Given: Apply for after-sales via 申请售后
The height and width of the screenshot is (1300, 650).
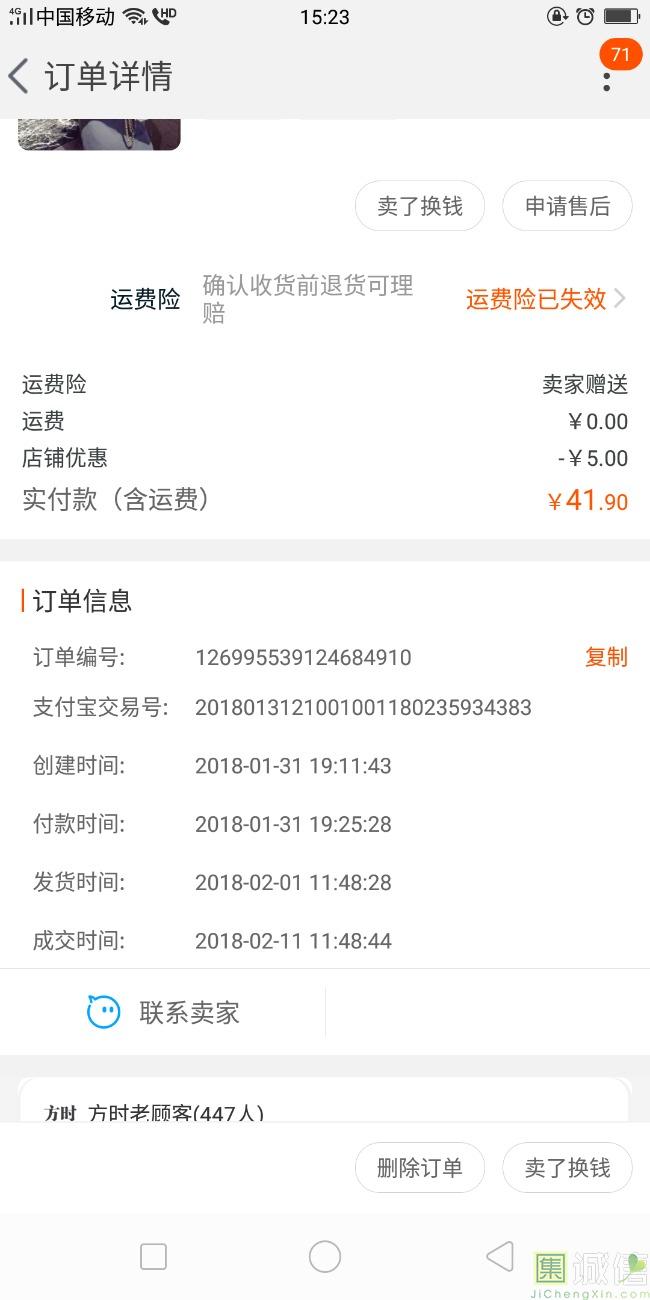Looking at the screenshot, I should click(567, 207).
